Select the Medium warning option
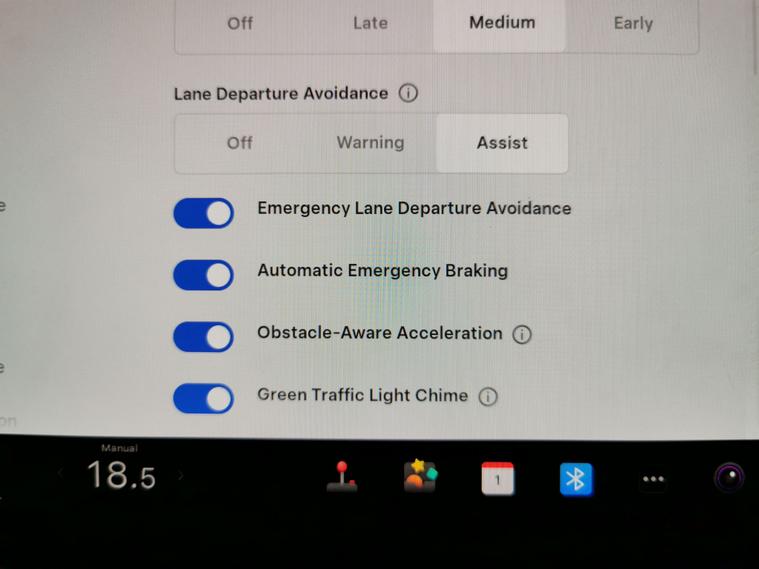 pyautogui.click(x=501, y=23)
